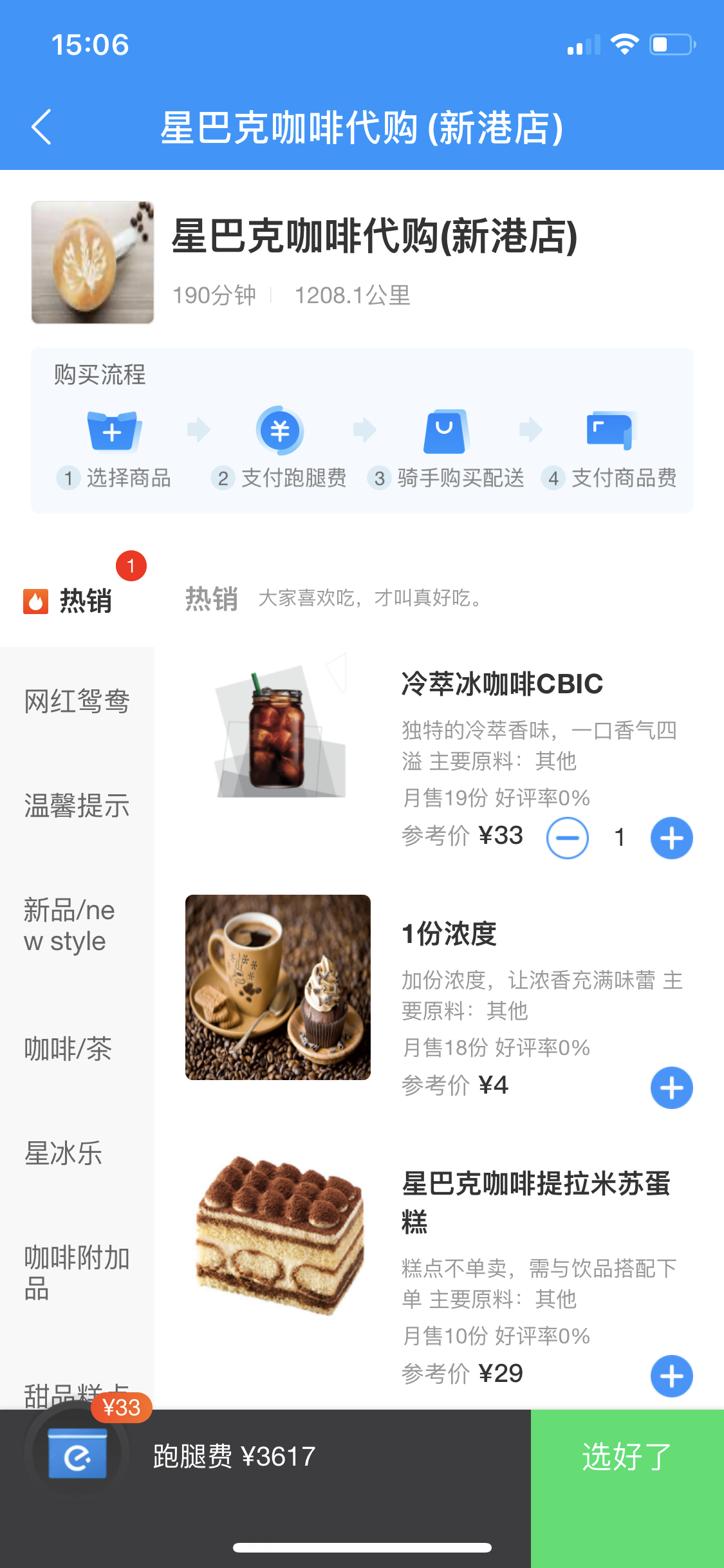Open the 星冰乐 category
Image resolution: width=724 pixels, height=1568 pixels.
coord(63,1153)
